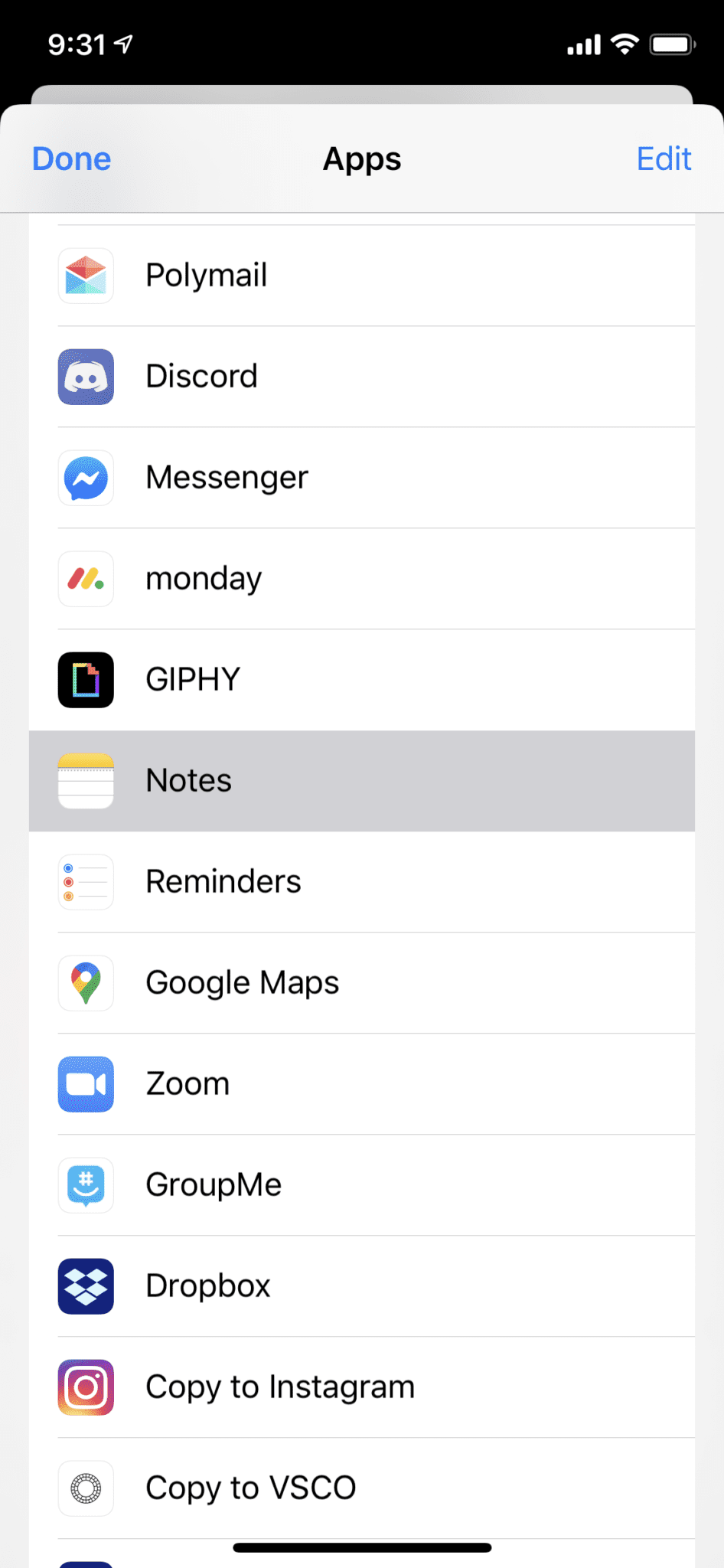This screenshot has height=1568, width=724.
Task: Tap Edit to rearrange the apps
Action: point(664,159)
